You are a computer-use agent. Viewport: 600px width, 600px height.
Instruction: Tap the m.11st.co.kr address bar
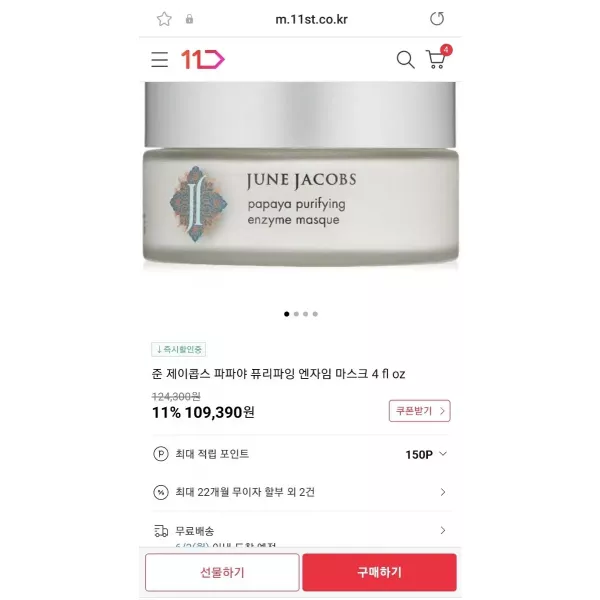point(311,19)
